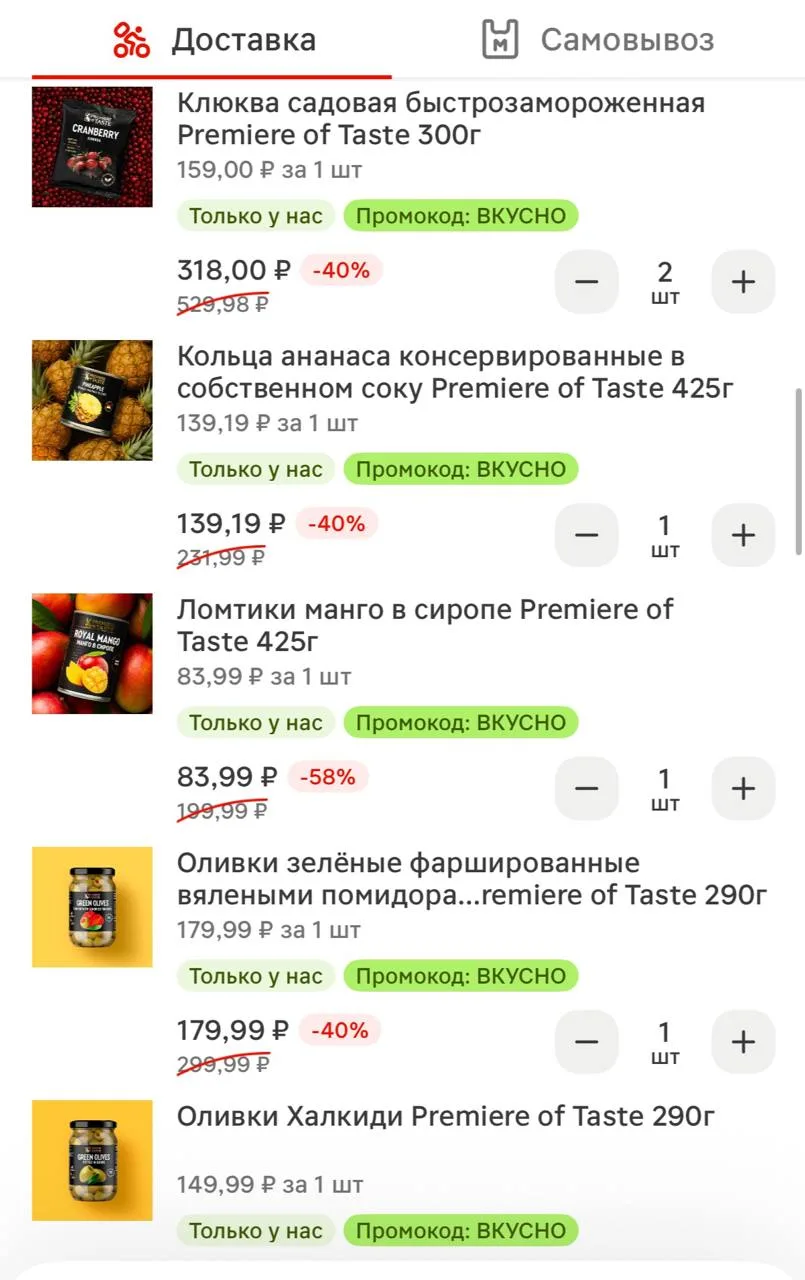Open Оливки зелёные фаршированные product image
This screenshot has height=1280, width=805.
pyautogui.click(x=92, y=907)
